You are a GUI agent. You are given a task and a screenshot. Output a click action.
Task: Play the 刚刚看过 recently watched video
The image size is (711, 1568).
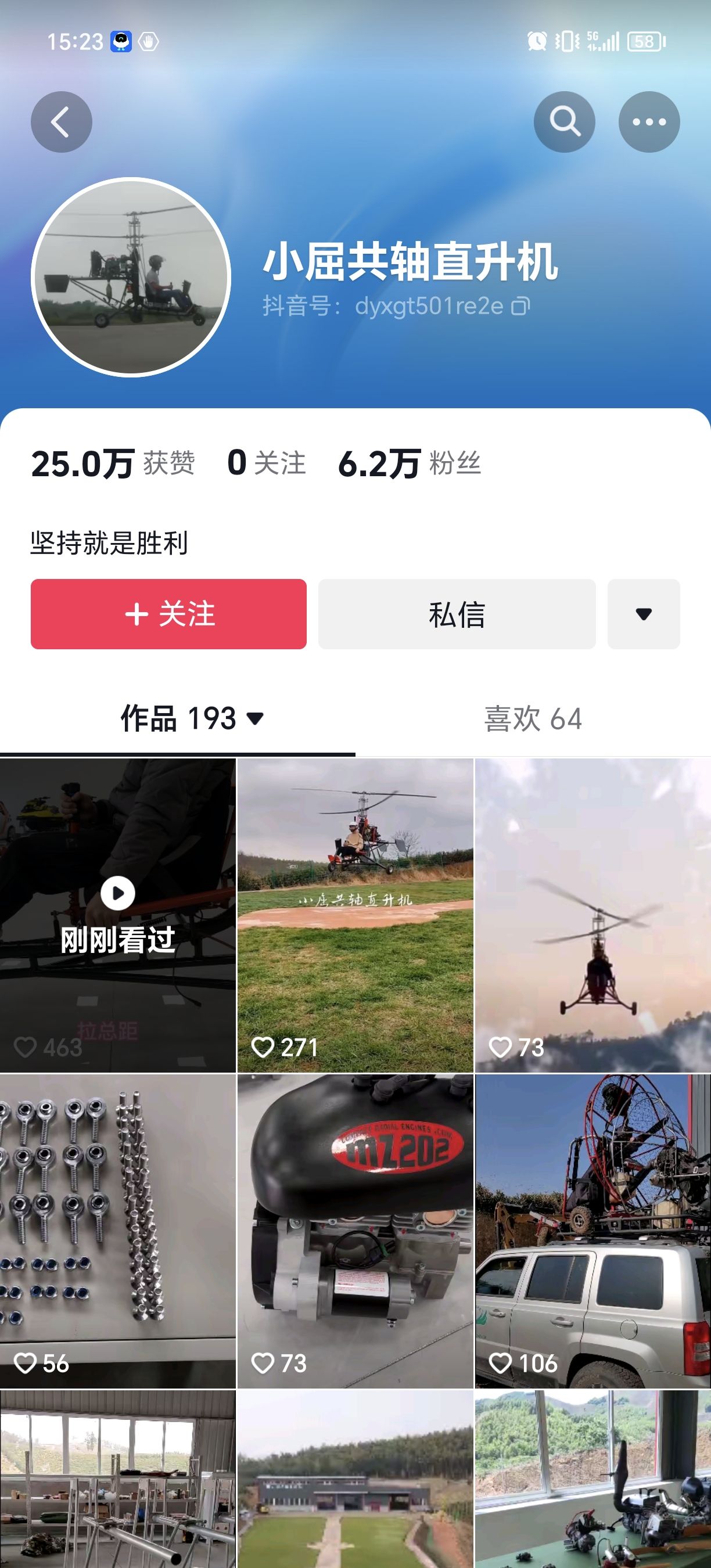click(117, 914)
